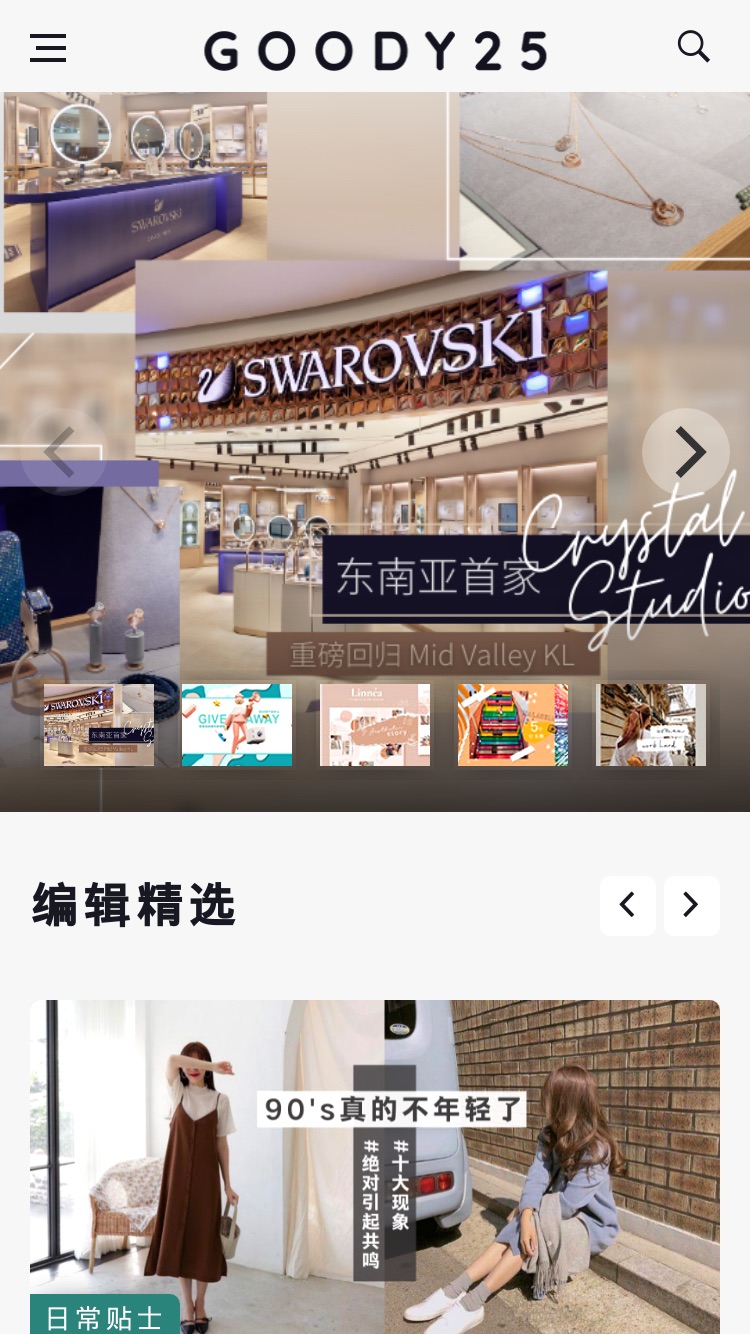Open the hamburger menu
Viewport: 750px width, 1334px height.
48,48
